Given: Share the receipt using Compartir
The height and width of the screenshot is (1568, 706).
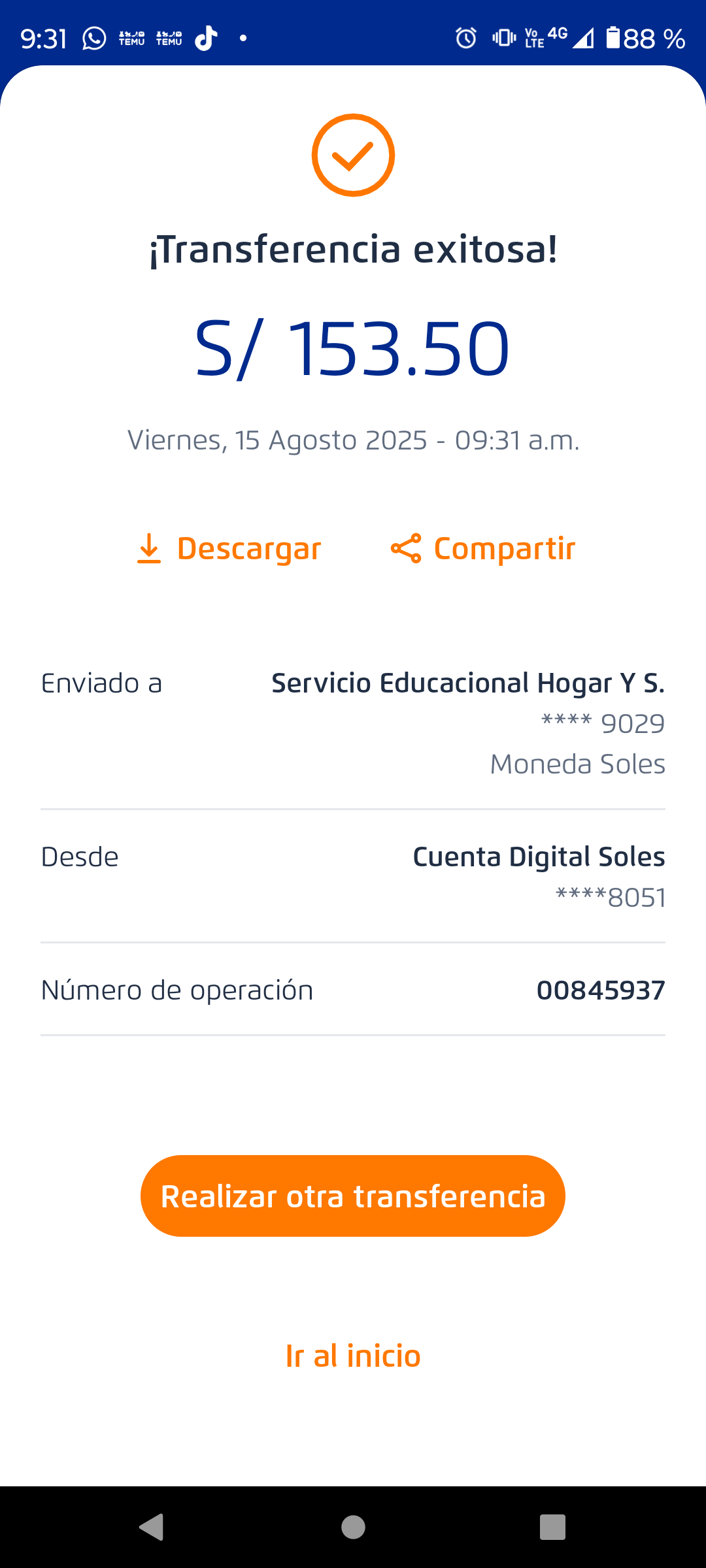Looking at the screenshot, I should pyautogui.click(x=483, y=549).
